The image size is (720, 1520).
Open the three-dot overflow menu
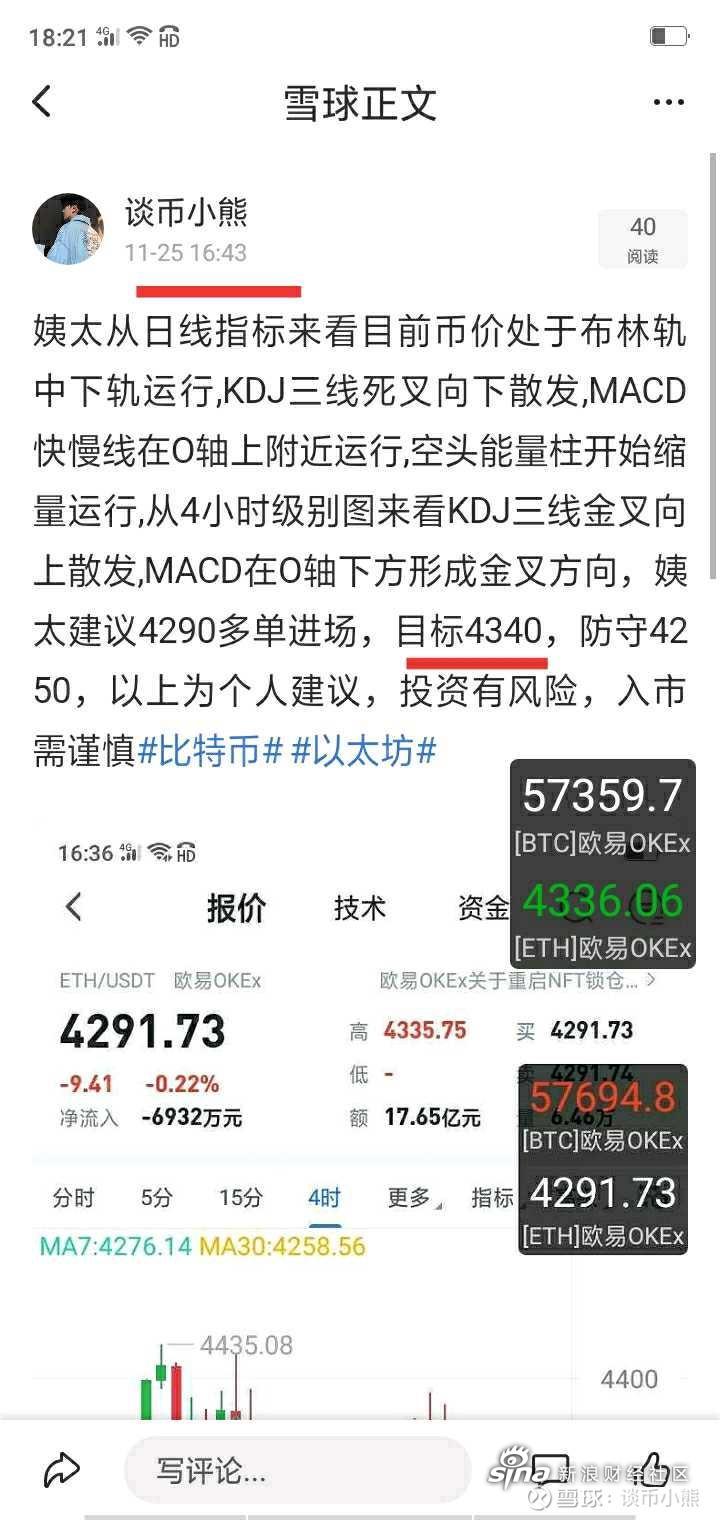pyautogui.click(x=668, y=102)
